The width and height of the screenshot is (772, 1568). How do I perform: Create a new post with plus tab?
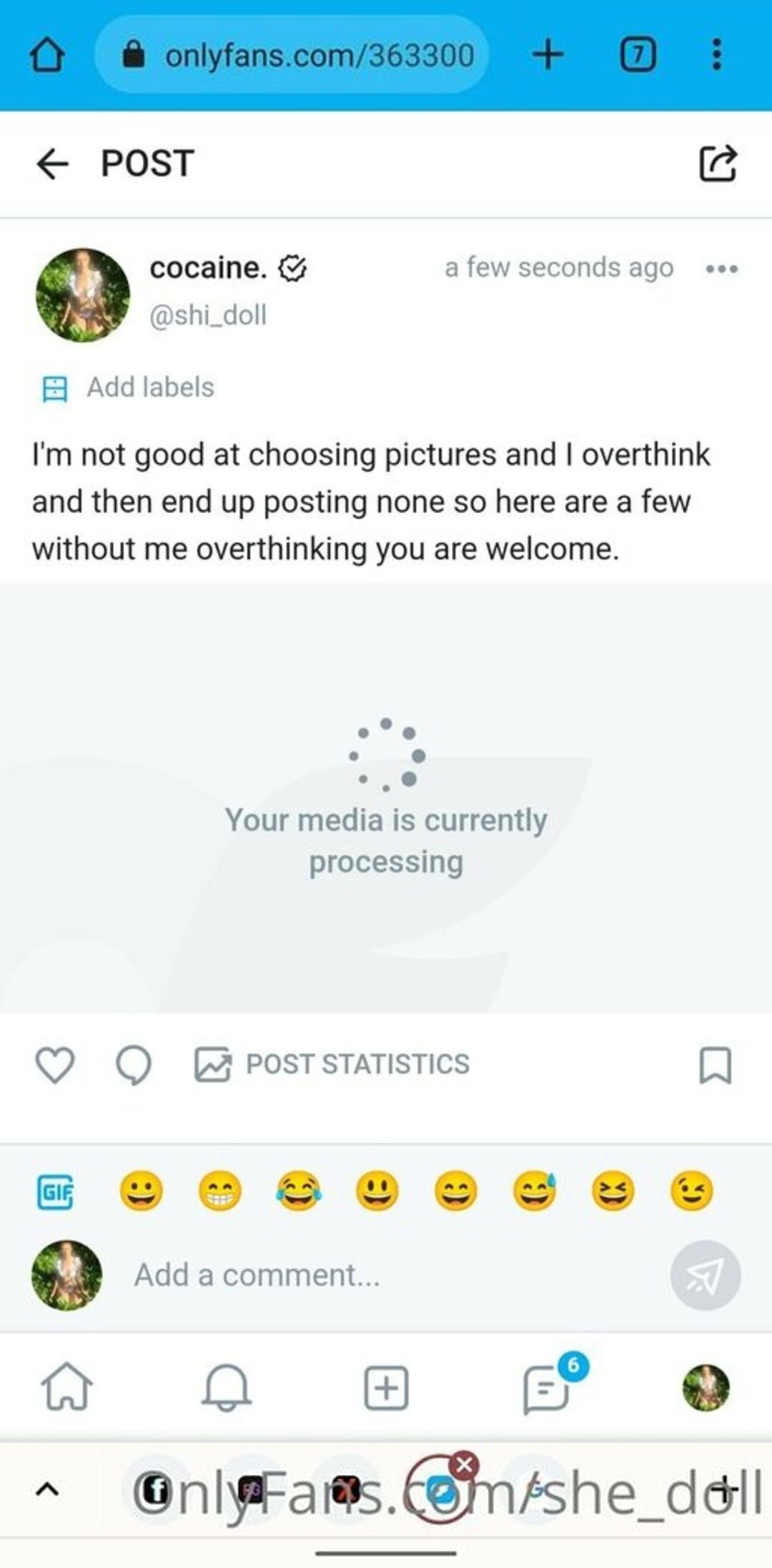click(x=386, y=1387)
